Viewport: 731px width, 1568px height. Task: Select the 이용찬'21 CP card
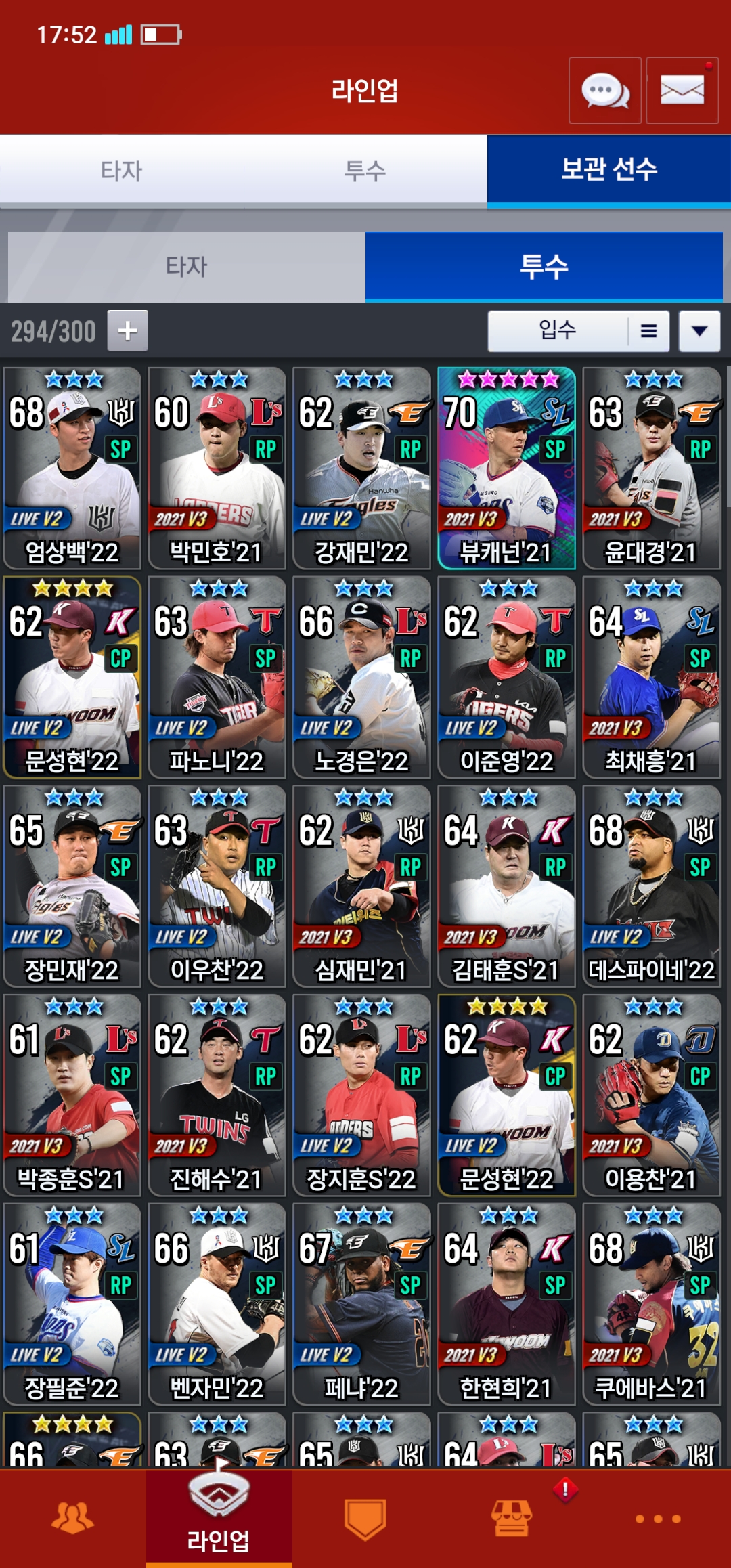click(652, 1095)
